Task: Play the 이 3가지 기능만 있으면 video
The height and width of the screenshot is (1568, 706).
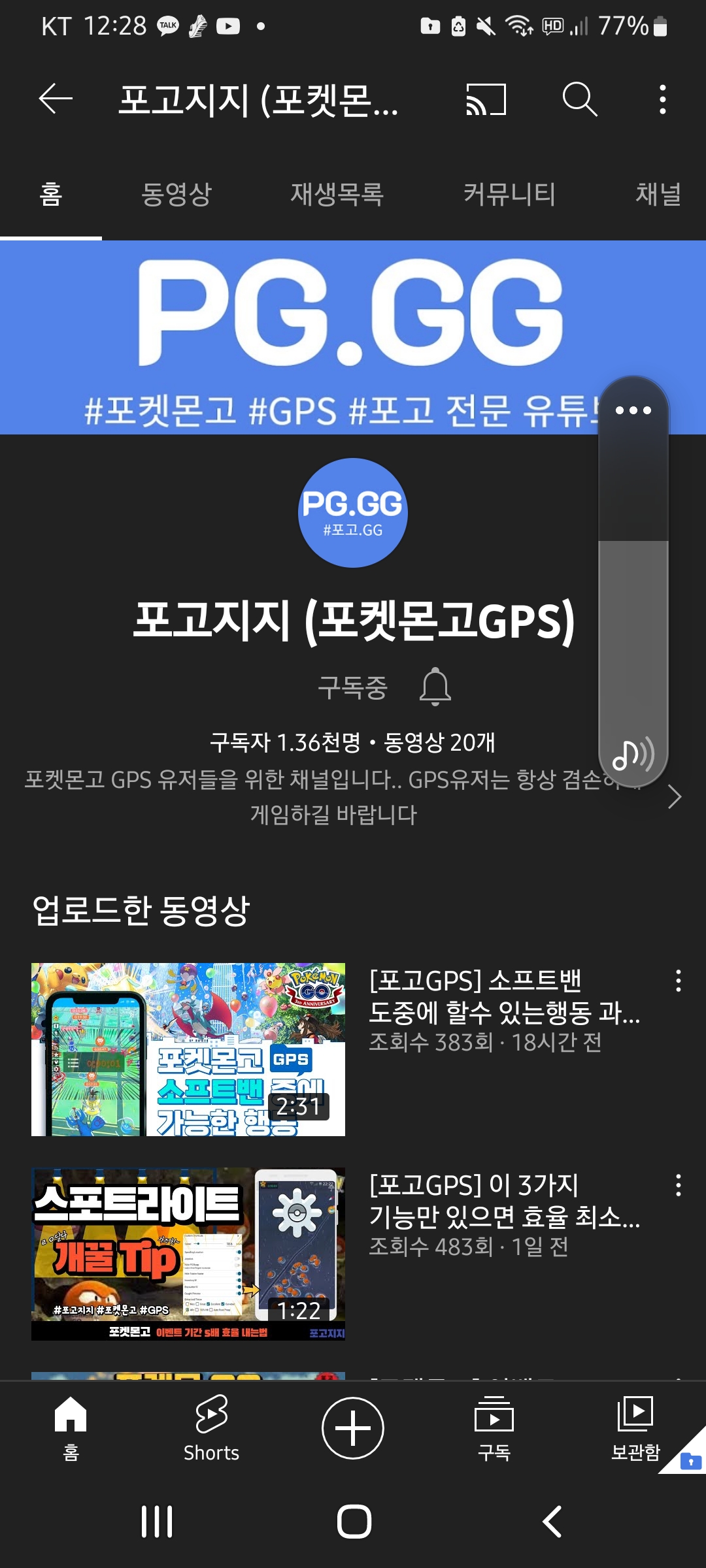Action: (x=188, y=1254)
